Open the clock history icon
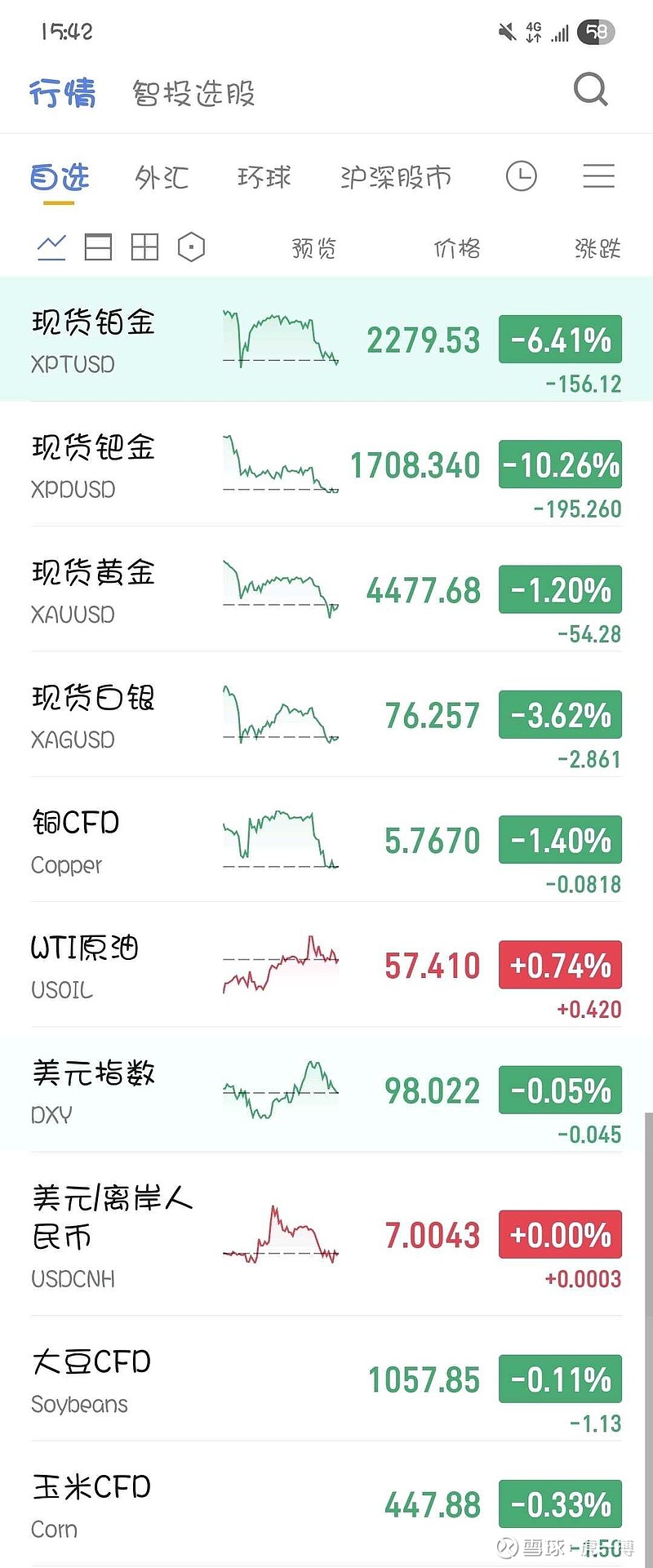Image resolution: width=653 pixels, height=1568 pixels. coord(522,177)
